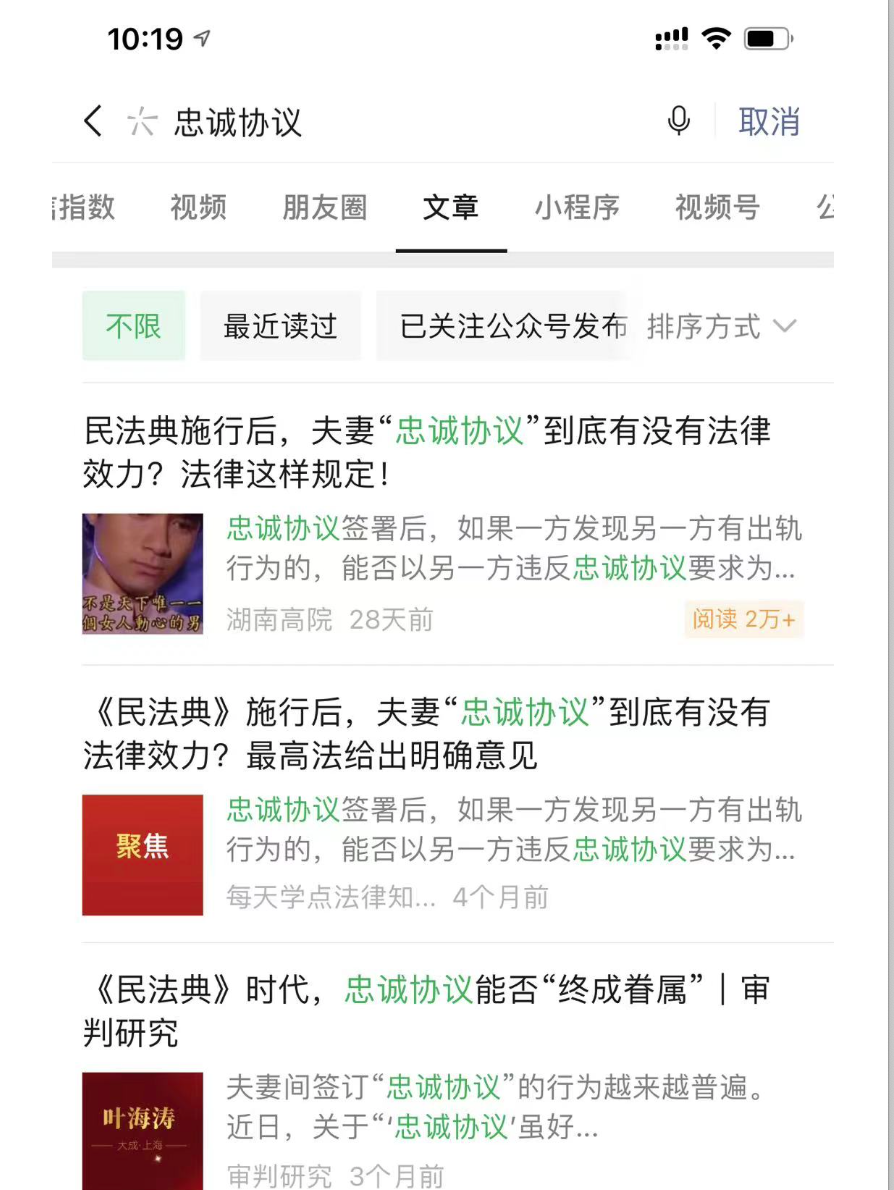The width and height of the screenshot is (894, 1190).
Task: Go back using the arrow icon
Action: pos(93,122)
